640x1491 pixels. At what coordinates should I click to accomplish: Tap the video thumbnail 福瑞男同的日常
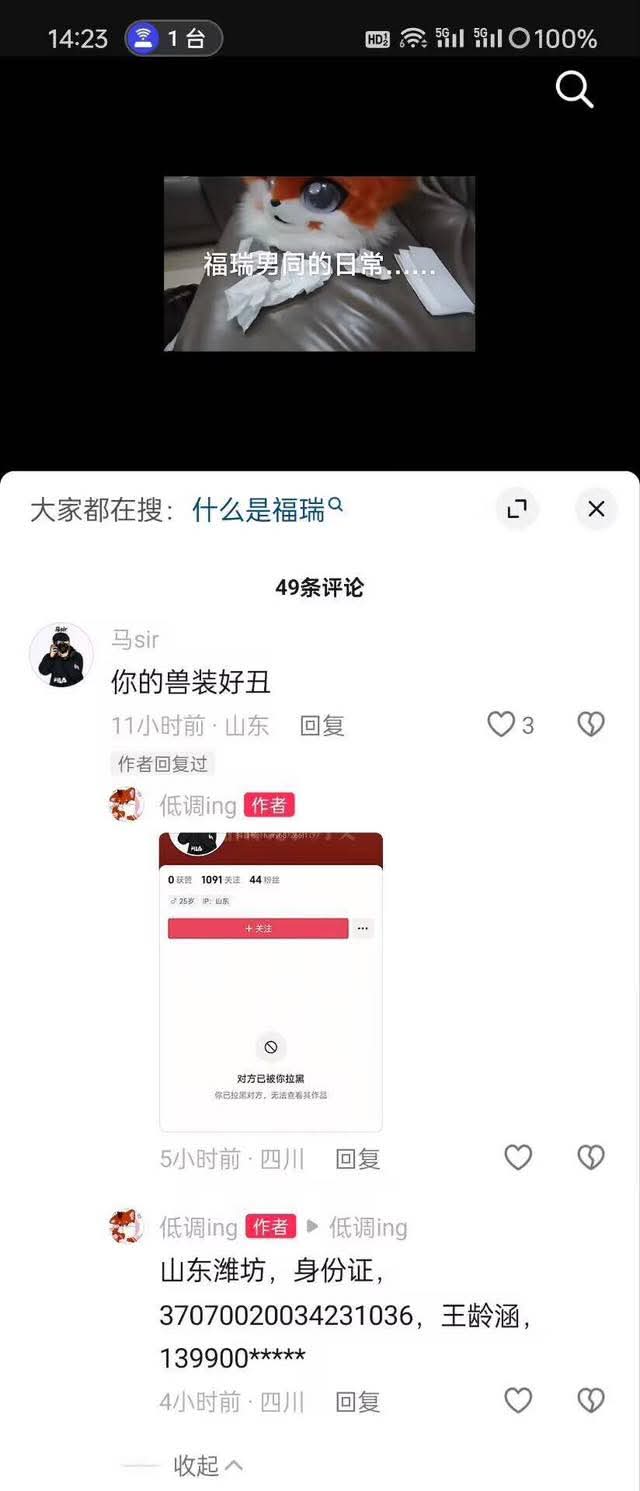[x=319, y=264]
